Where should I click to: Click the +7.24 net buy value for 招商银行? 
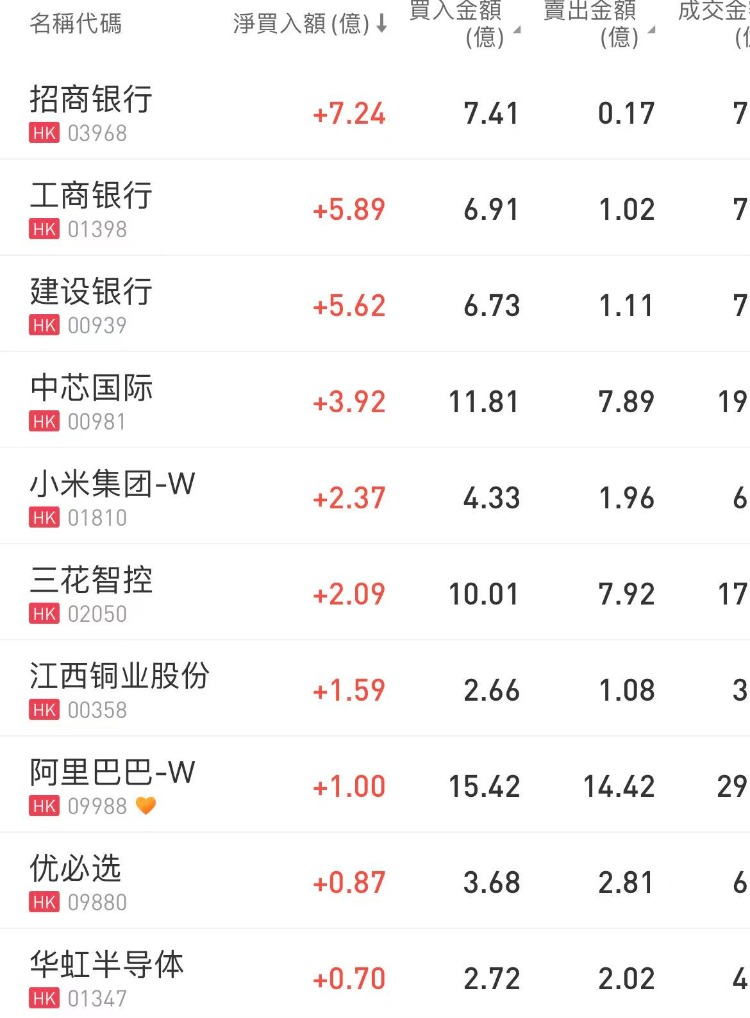pos(349,113)
